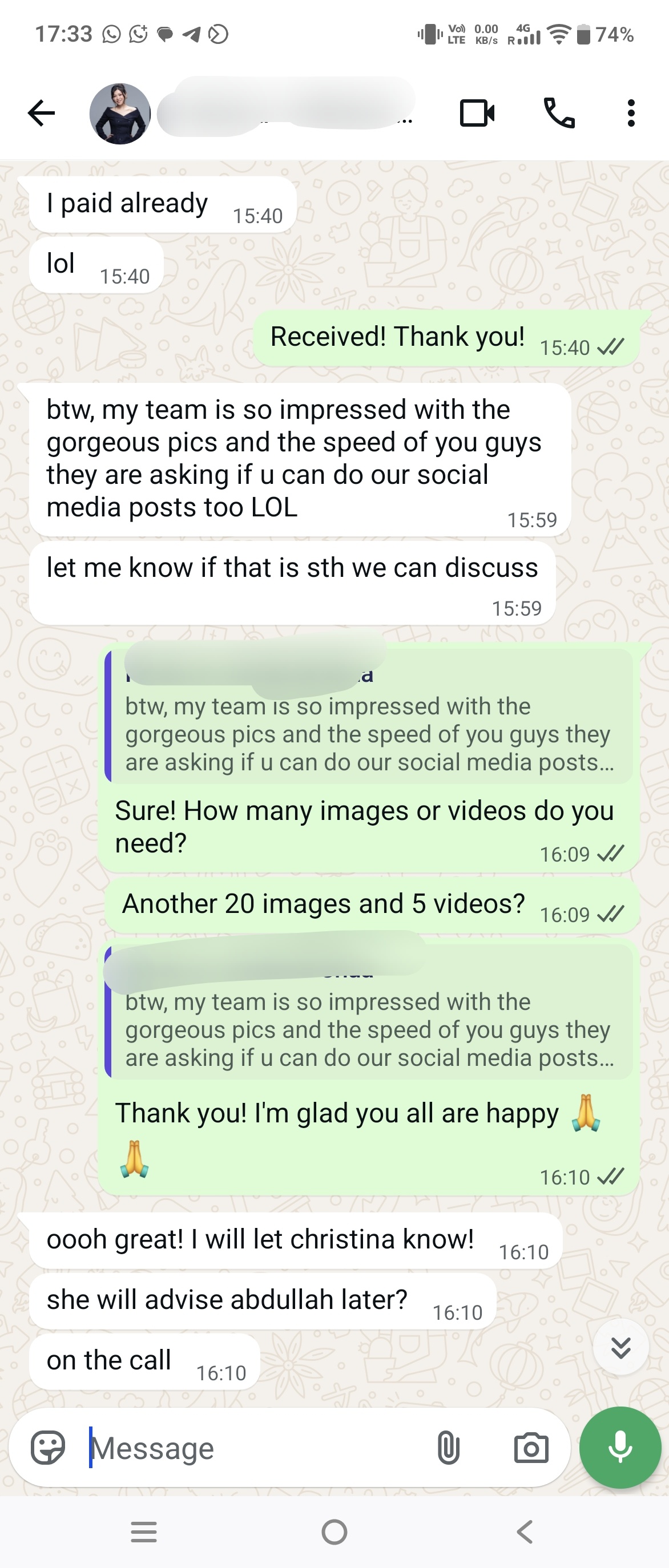Open the camera from the chat bar
The height and width of the screenshot is (1568, 669).
(x=531, y=1448)
